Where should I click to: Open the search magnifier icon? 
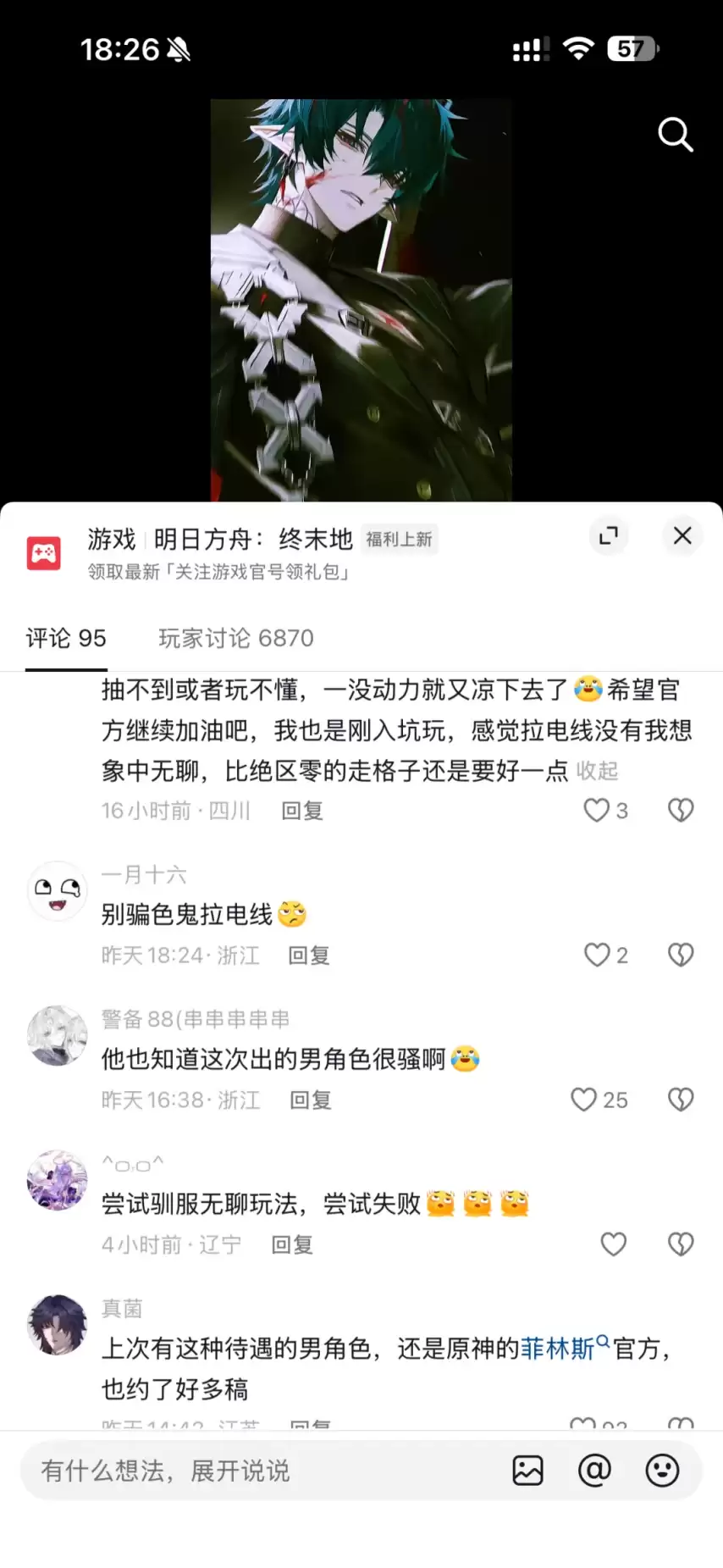[x=675, y=135]
